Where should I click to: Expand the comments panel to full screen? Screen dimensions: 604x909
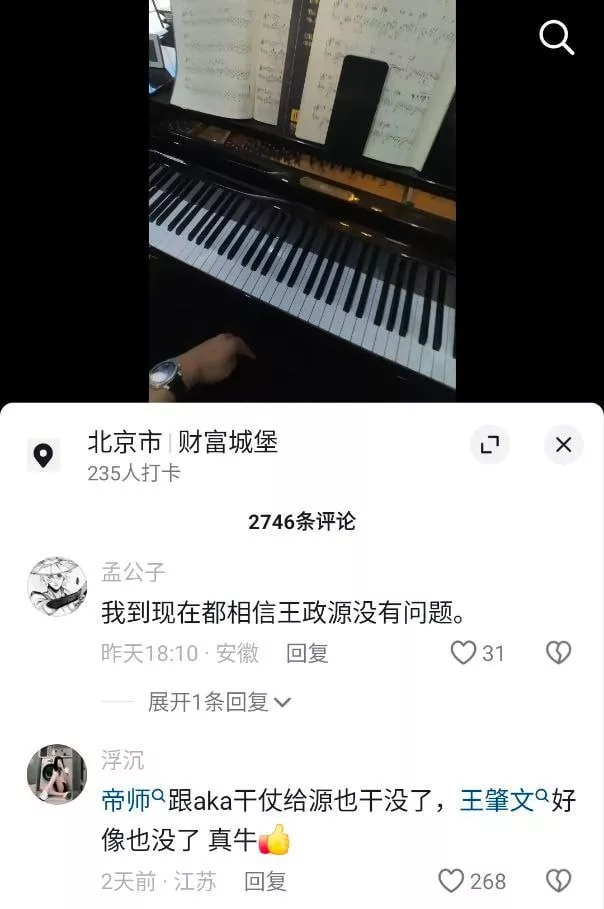(x=489, y=445)
